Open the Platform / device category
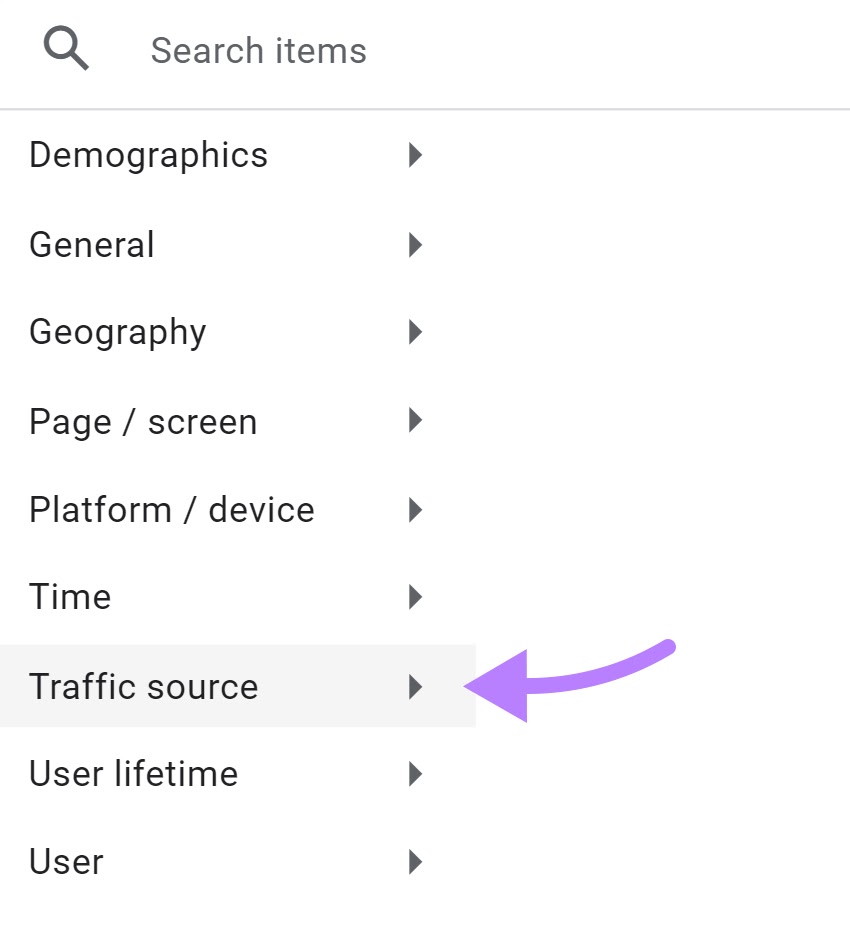The width and height of the screenshot is (850, 933). pos(171,510)
